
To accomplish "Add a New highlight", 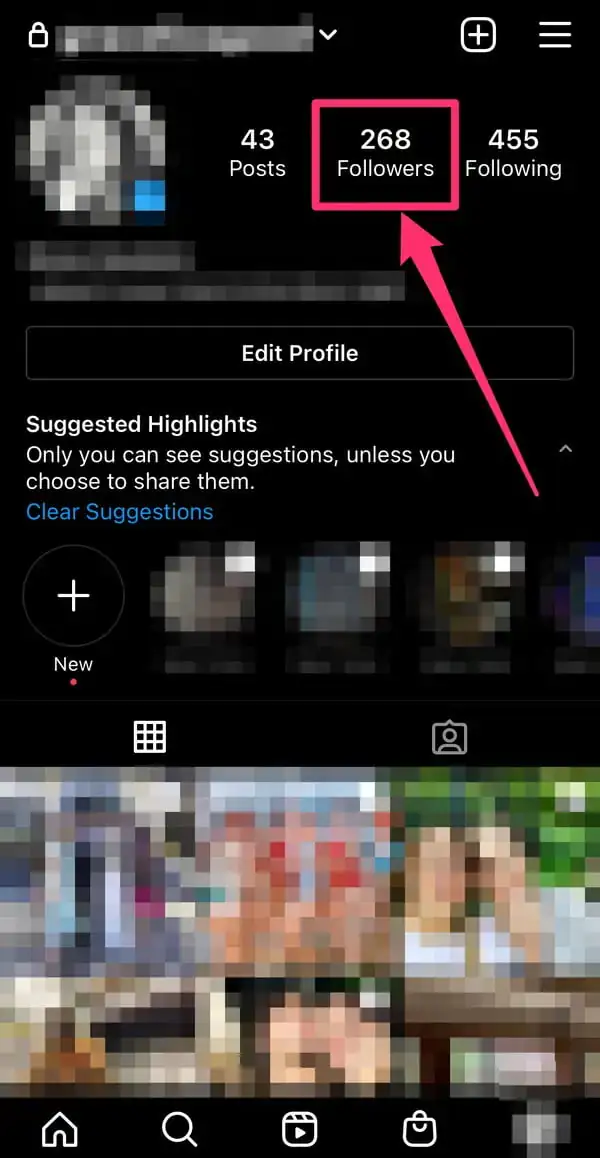I will [x=73, y=597].
